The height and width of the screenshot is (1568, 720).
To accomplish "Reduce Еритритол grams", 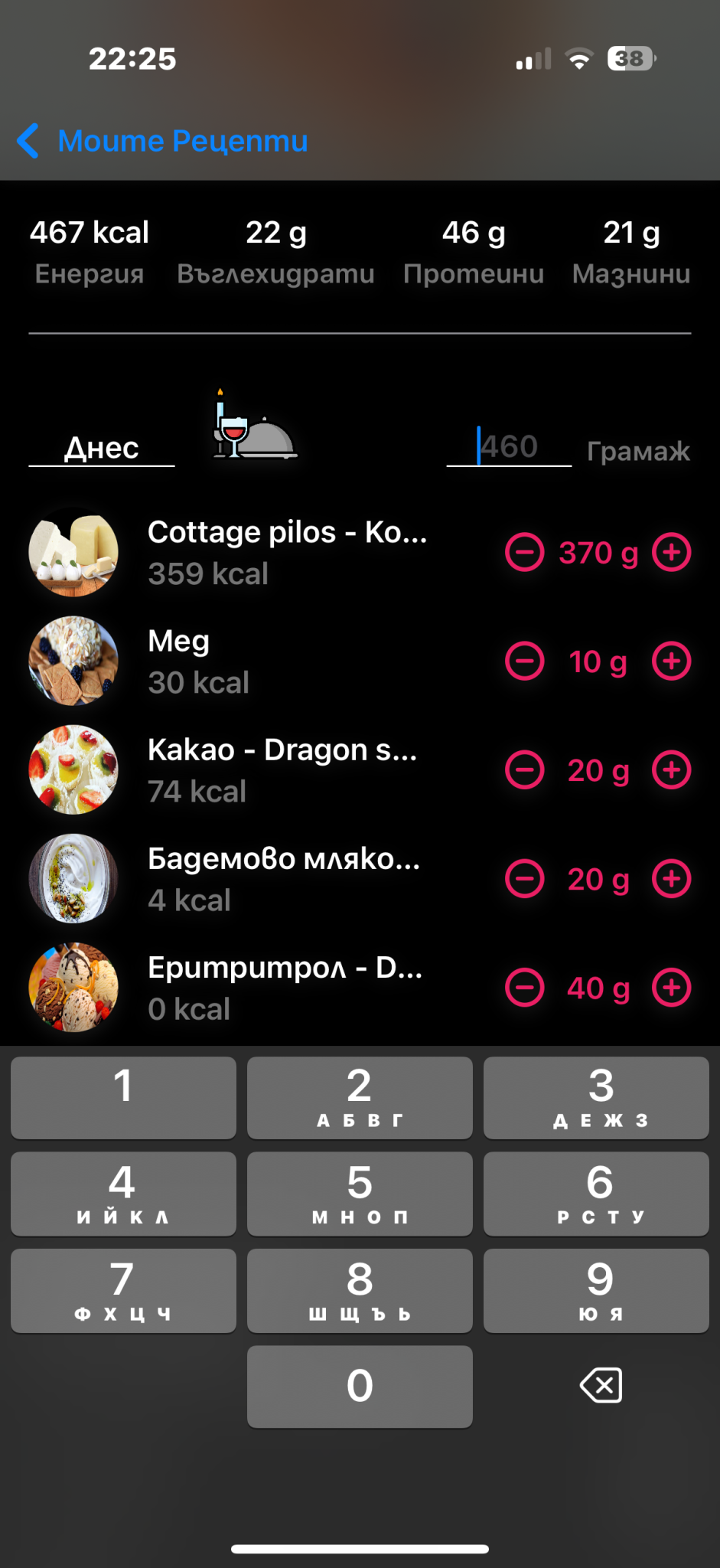I will coord(525,988).
